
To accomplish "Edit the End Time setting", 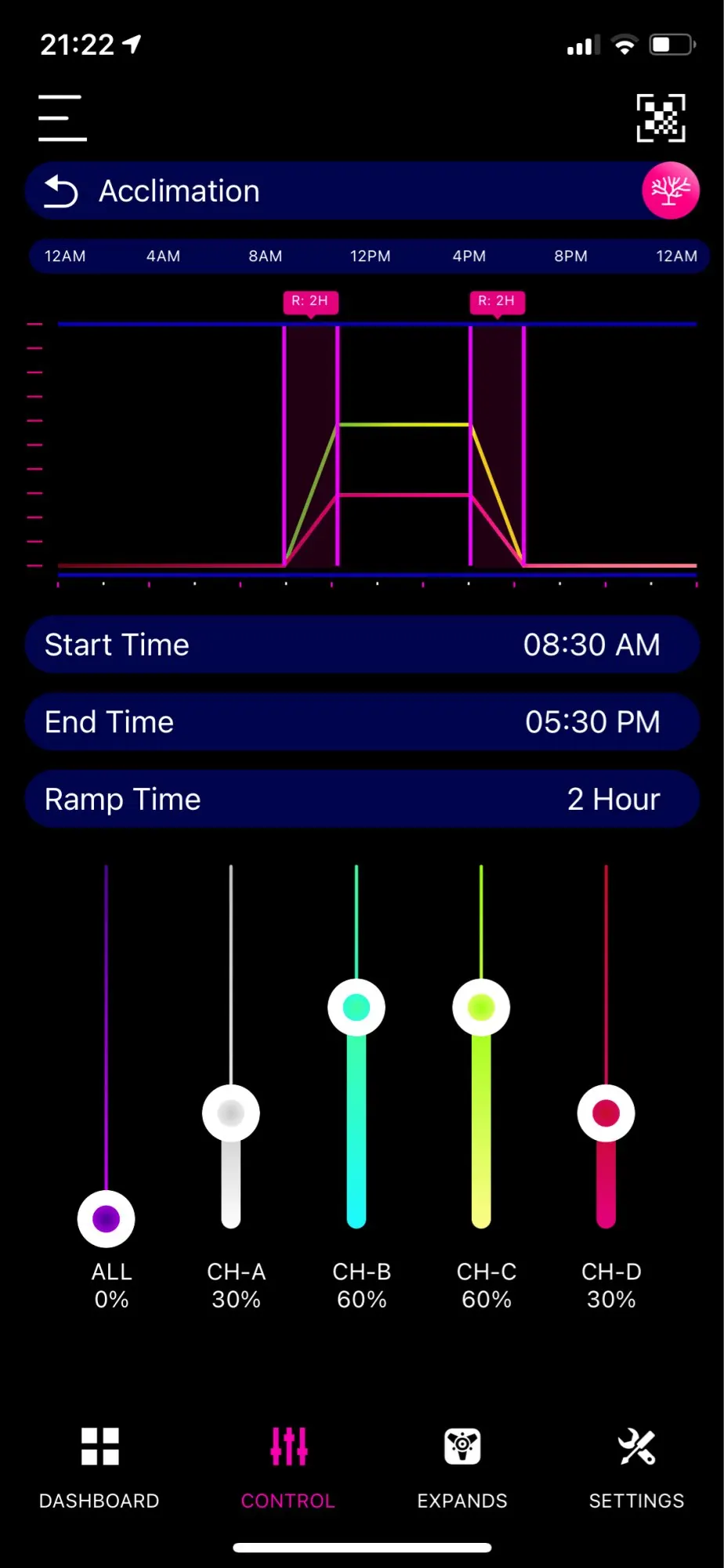I will click(x=362, y=721).
